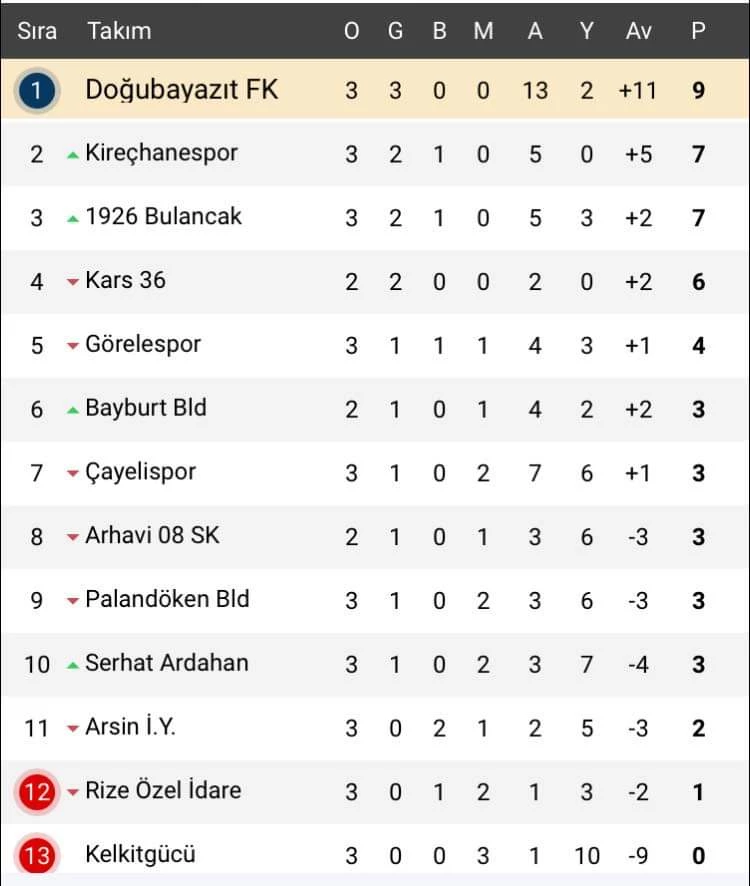This screenshot has height=886, width=750.
Task: Select Kireçhanespor in the standings
Action: click(162, 153)
